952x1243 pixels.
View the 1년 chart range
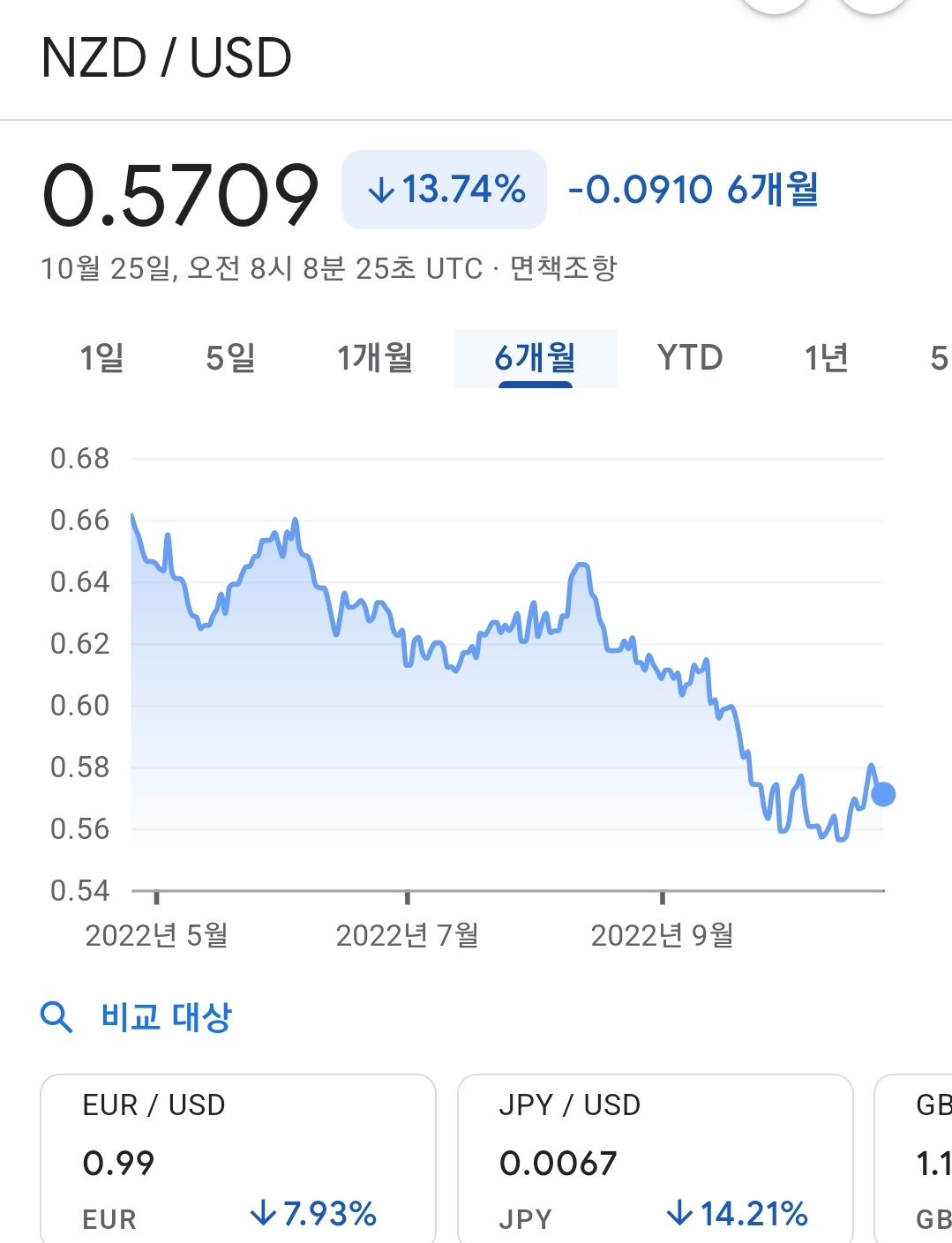(827, 358)
